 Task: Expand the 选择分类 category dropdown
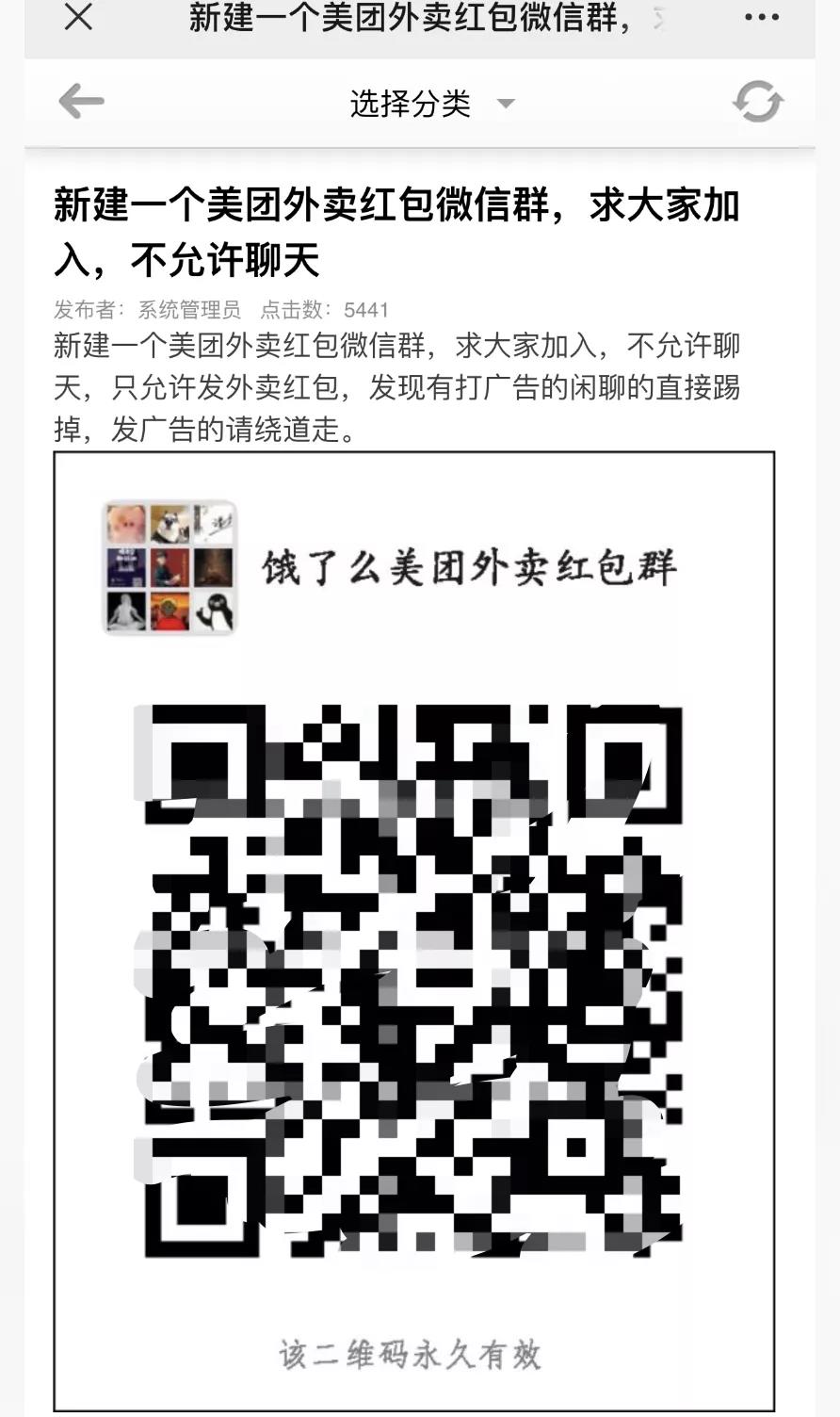point(432,104)
